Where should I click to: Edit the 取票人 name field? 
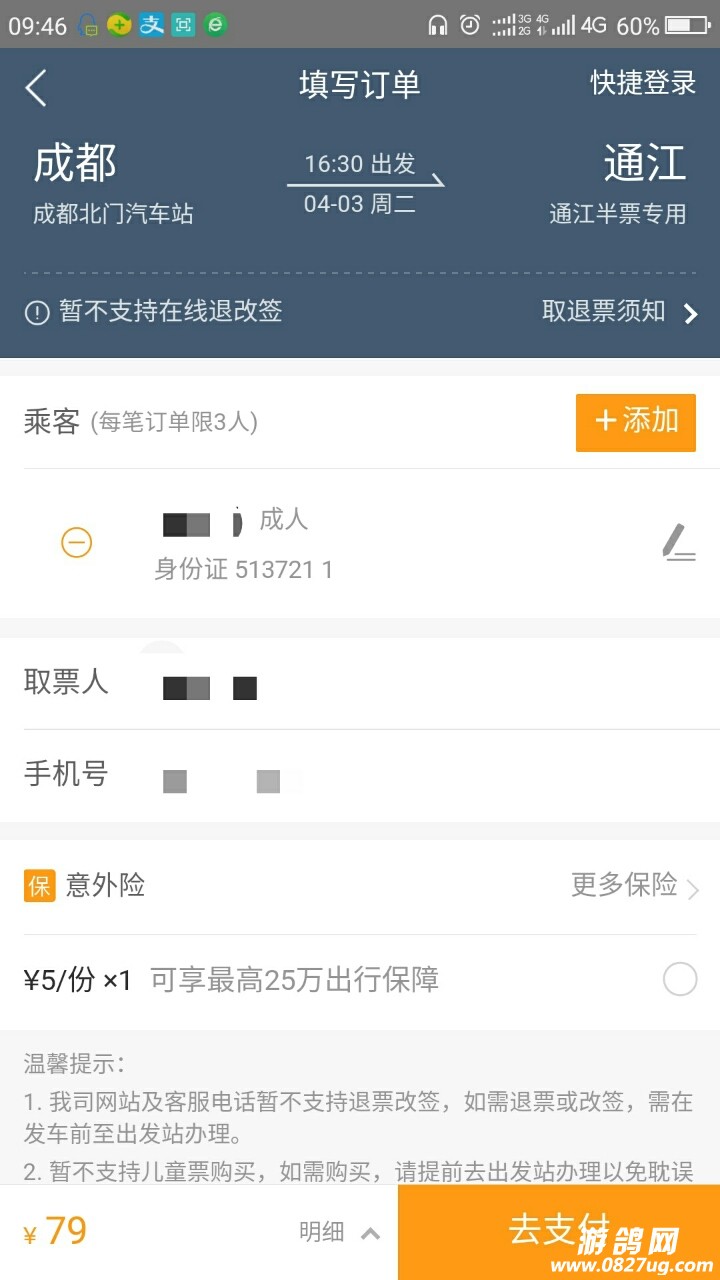point(400,686)
